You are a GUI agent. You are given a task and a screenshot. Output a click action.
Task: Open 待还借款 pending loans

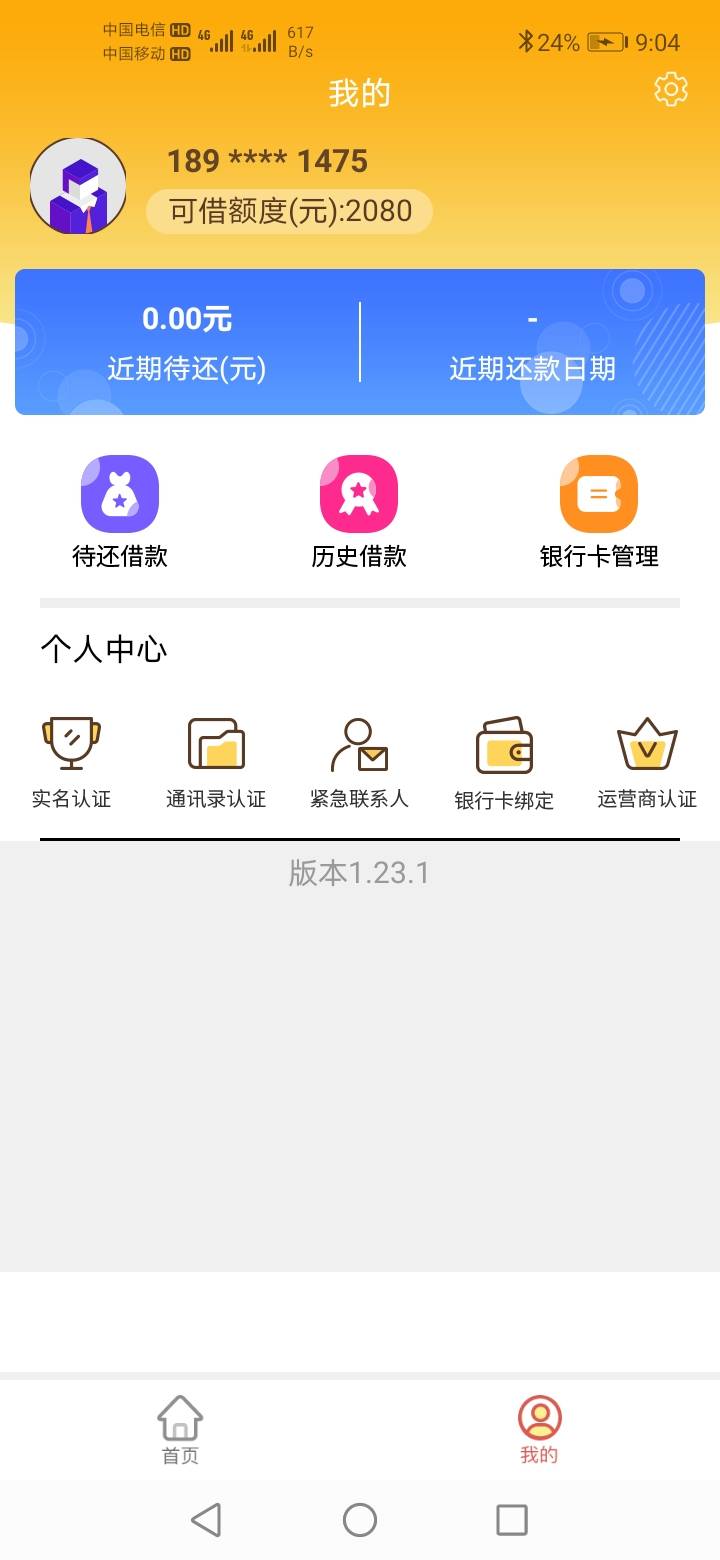(120, 513)
